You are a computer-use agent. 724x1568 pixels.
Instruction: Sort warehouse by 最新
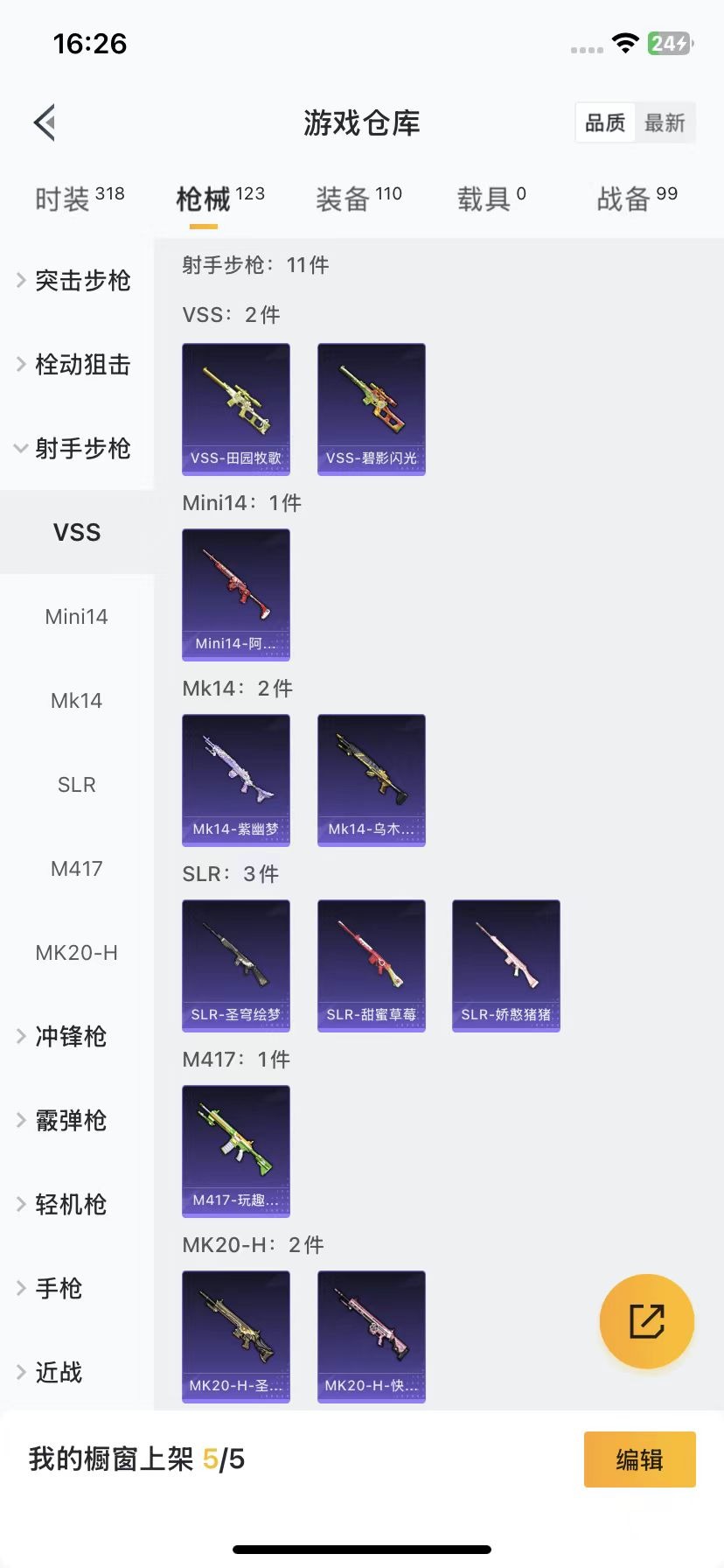tap(665, 122)
